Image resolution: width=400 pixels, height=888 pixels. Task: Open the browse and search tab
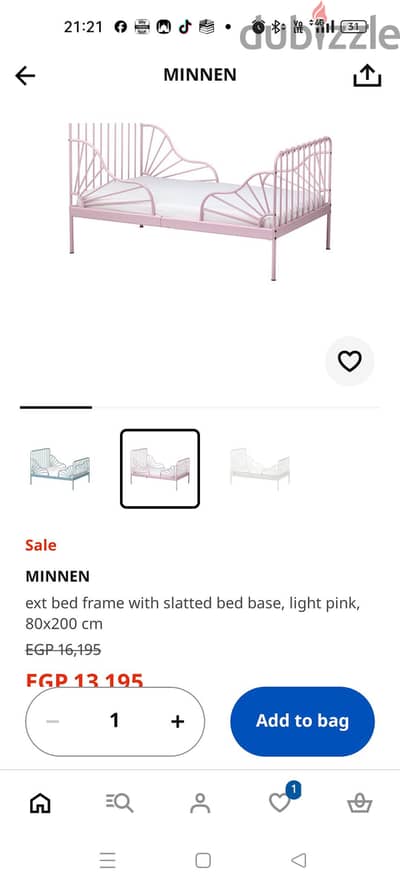(x=120, y=802)
